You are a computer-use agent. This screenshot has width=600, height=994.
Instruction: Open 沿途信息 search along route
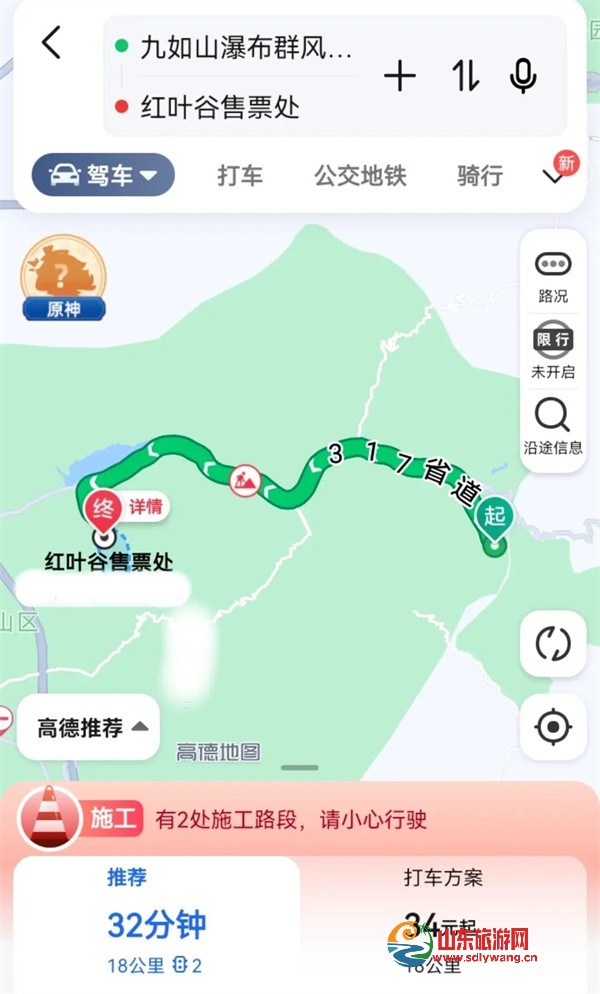(x=553, y=425)
